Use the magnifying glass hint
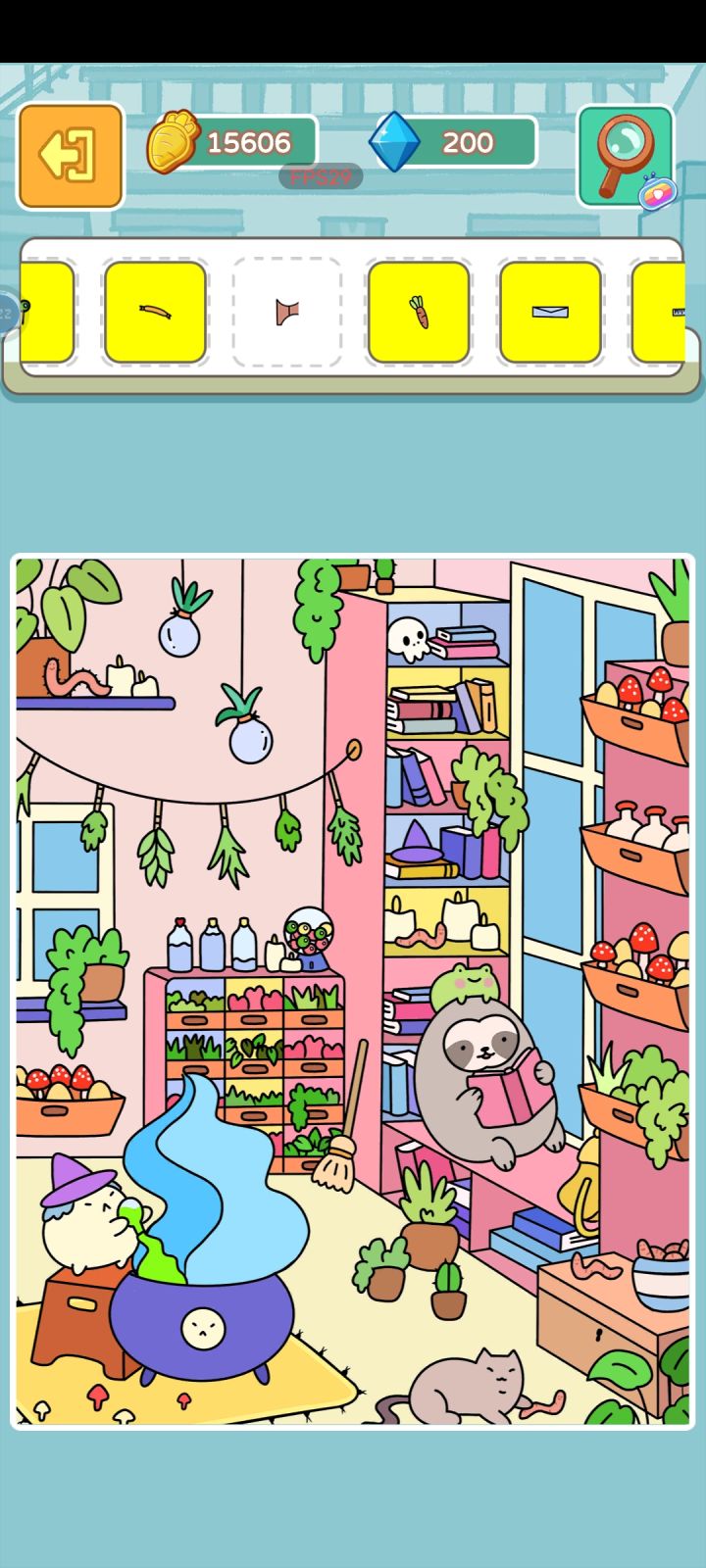 pos(625,156)
